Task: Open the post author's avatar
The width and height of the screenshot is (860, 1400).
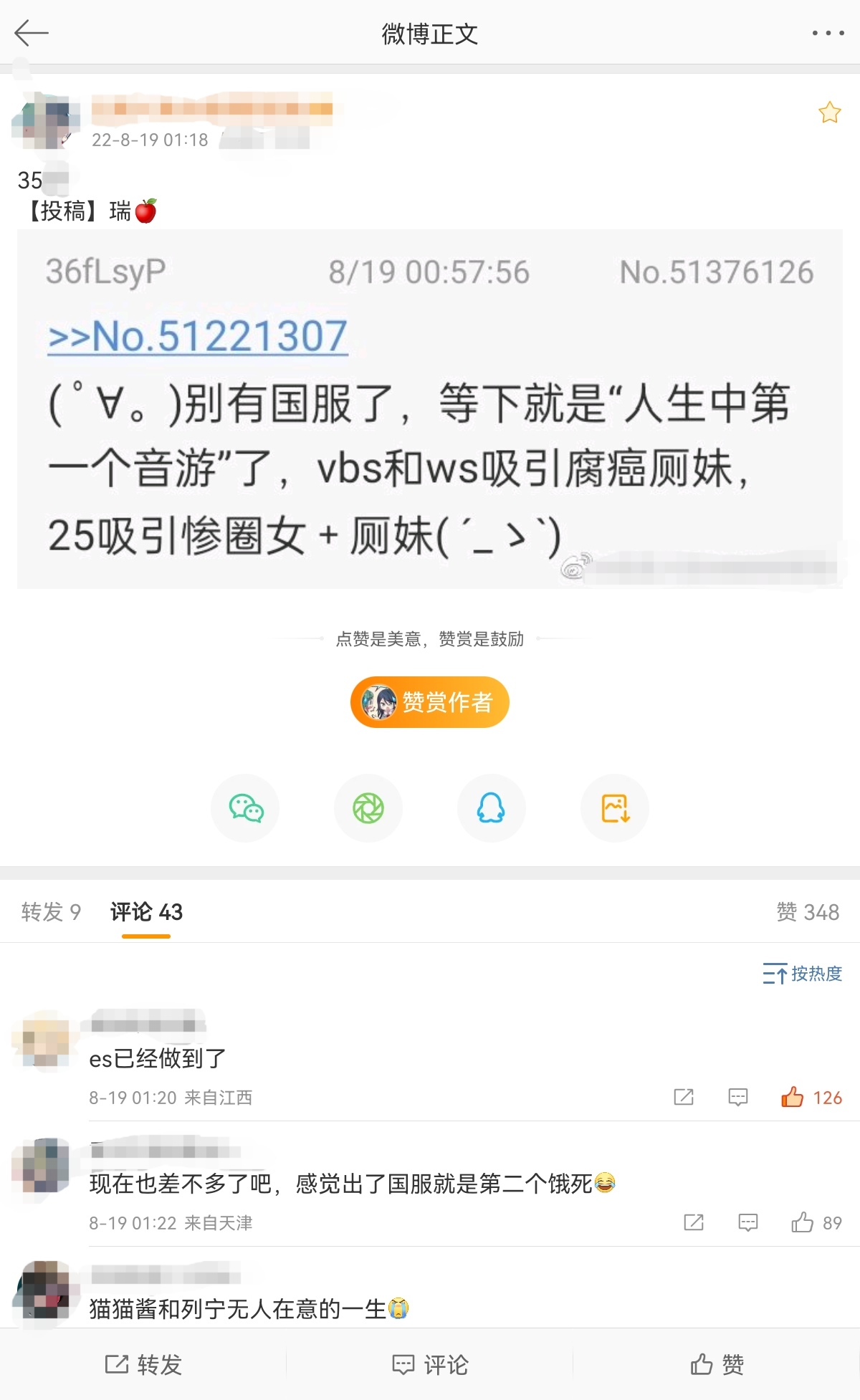Action: tap(46, 121)
